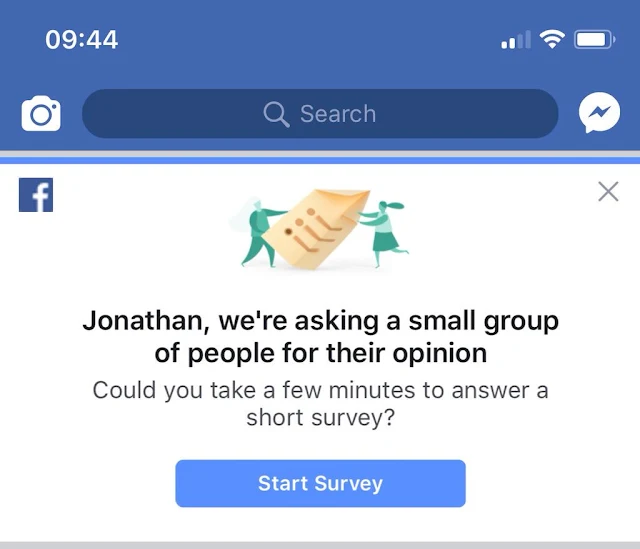
Task: Dismiss the survey prompt
Action: tap(608, 191)
